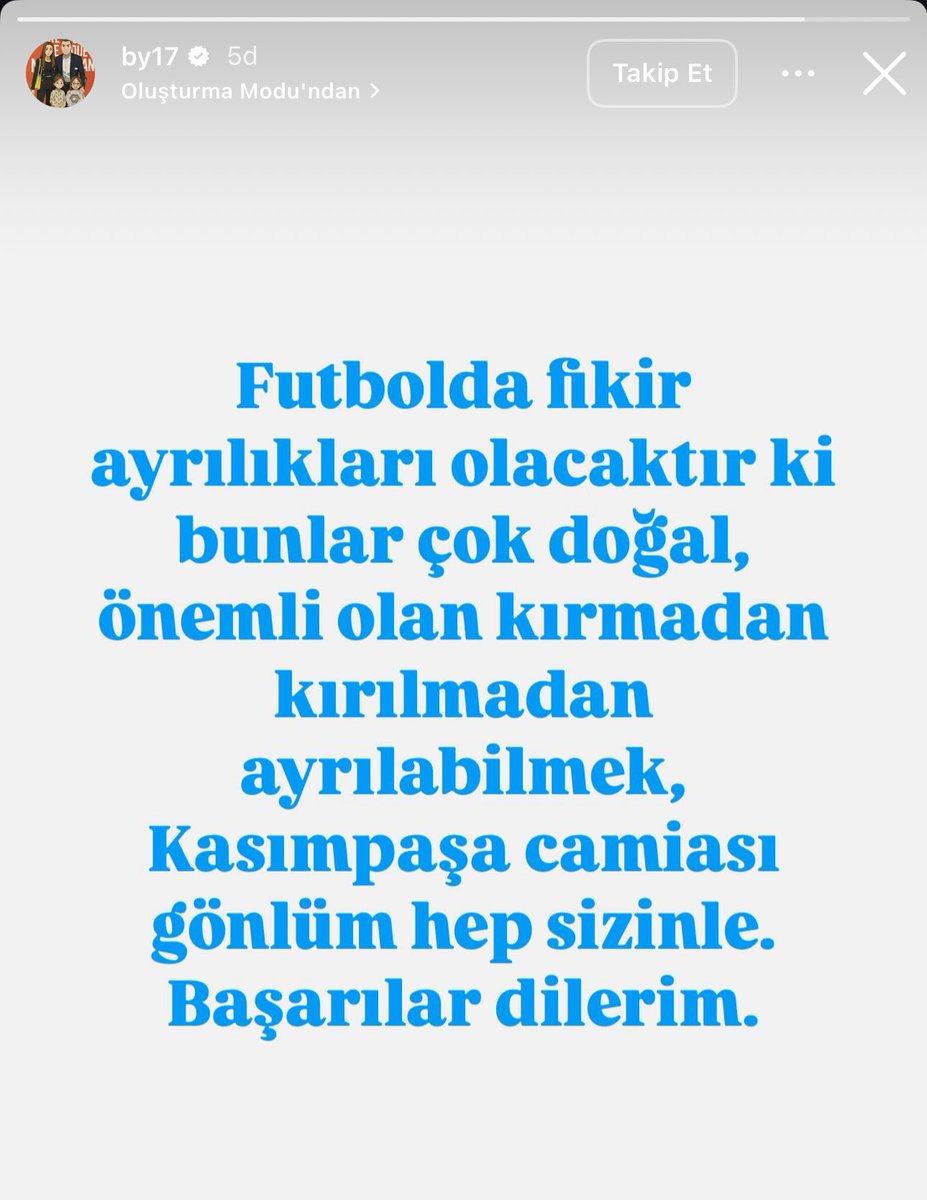Screen dimensions: 927x1200
Task: Close the story viewer
Action: coord(884,74)
